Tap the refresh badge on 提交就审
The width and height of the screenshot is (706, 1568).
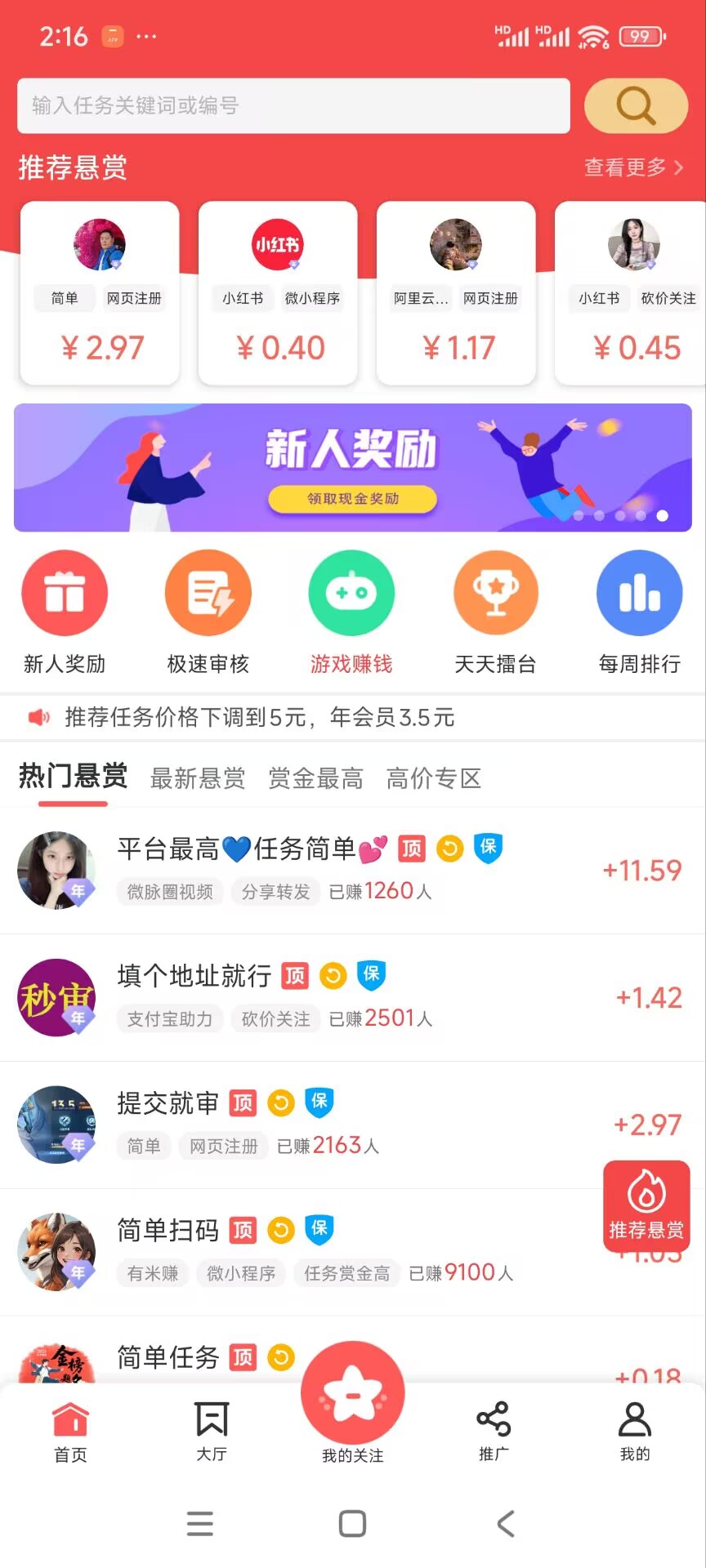[281, 1102]
